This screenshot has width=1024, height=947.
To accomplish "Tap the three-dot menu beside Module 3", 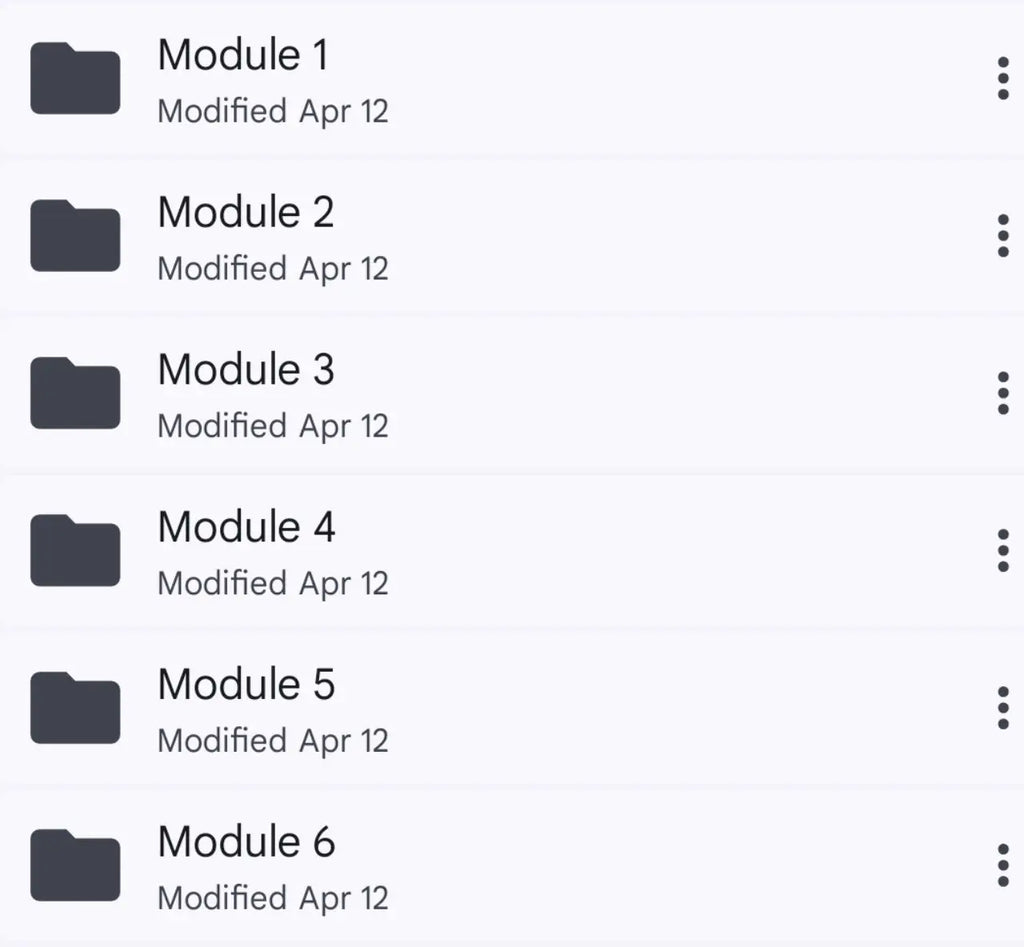I will pyautogui.click(x=1003, y=393).
